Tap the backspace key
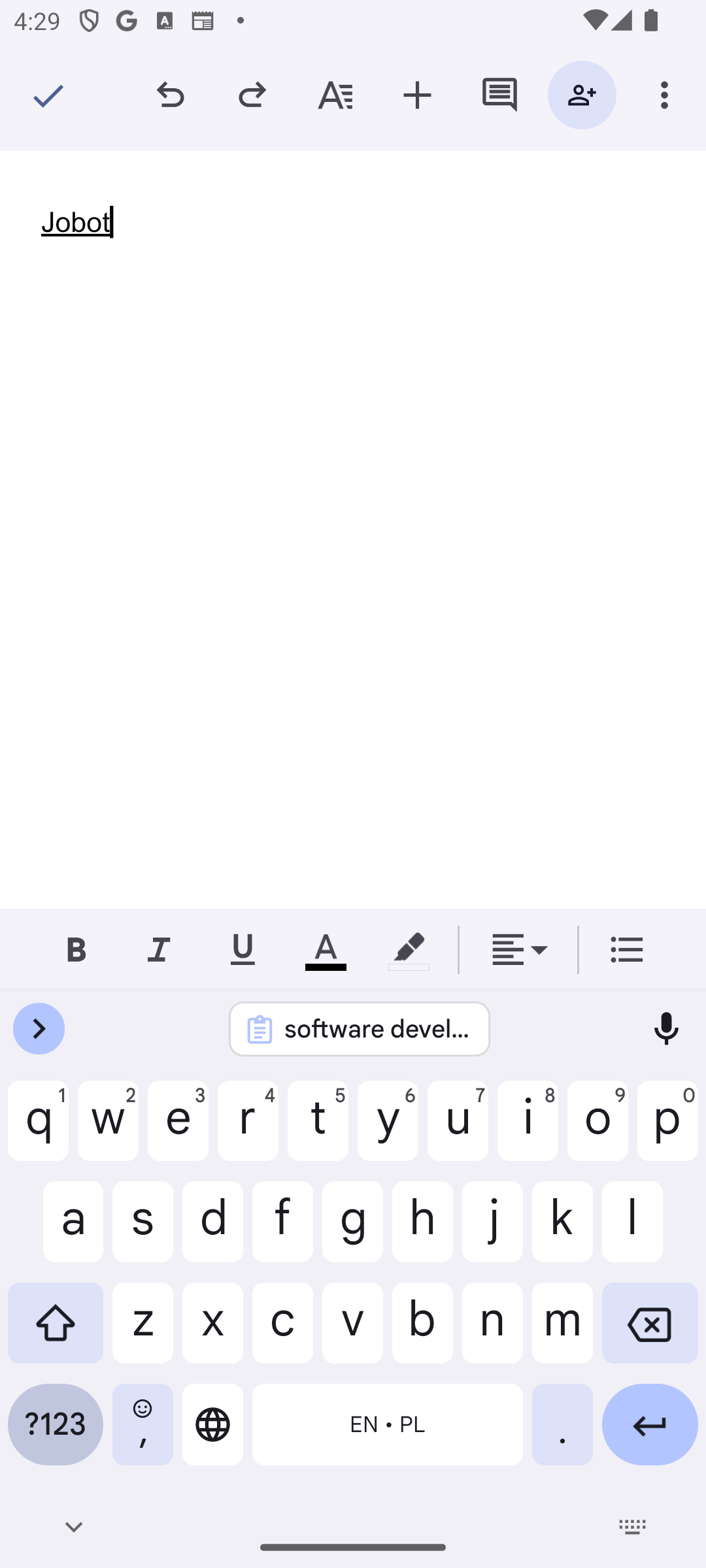Screen dimensions: 706x1568 click(650, 1324)
